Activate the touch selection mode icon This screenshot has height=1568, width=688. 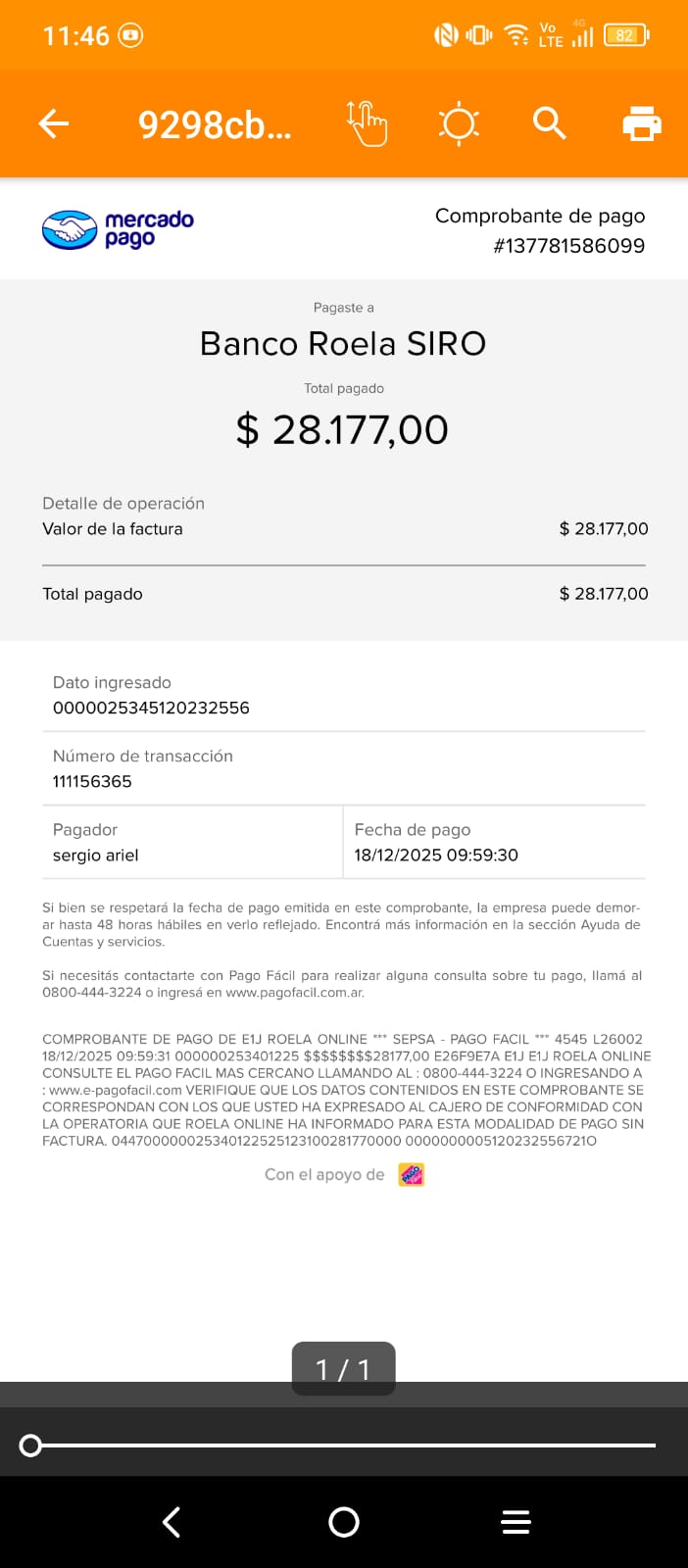367,123
